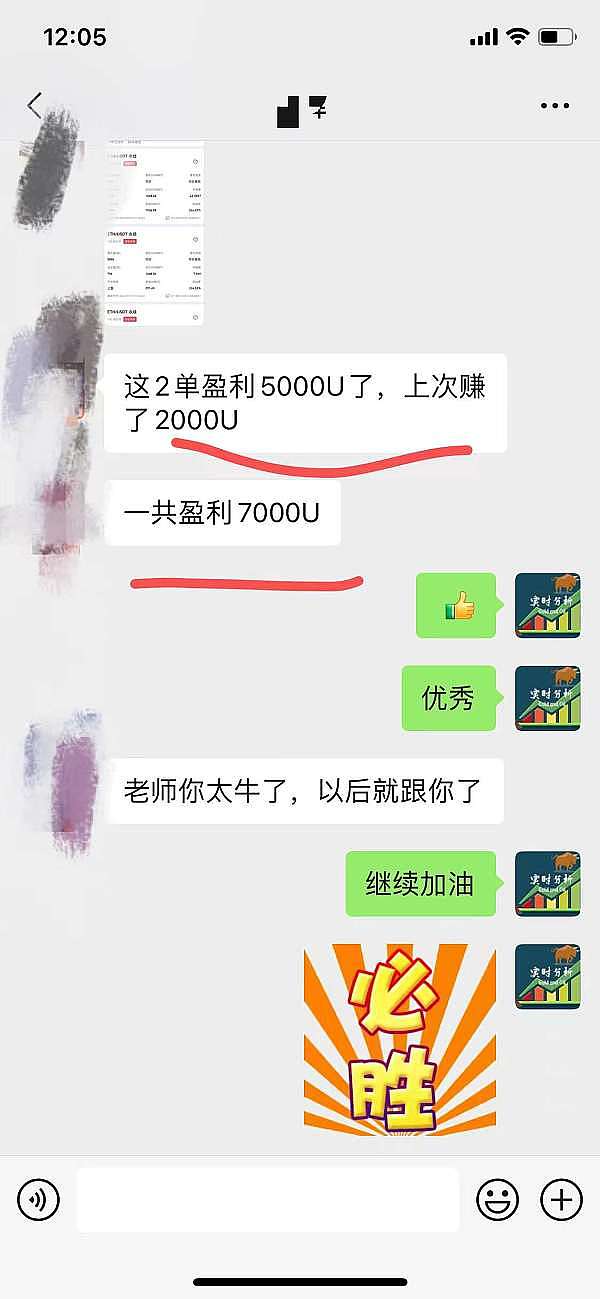
Task: Switch to voice message input
Action: tap(39, 1198)
